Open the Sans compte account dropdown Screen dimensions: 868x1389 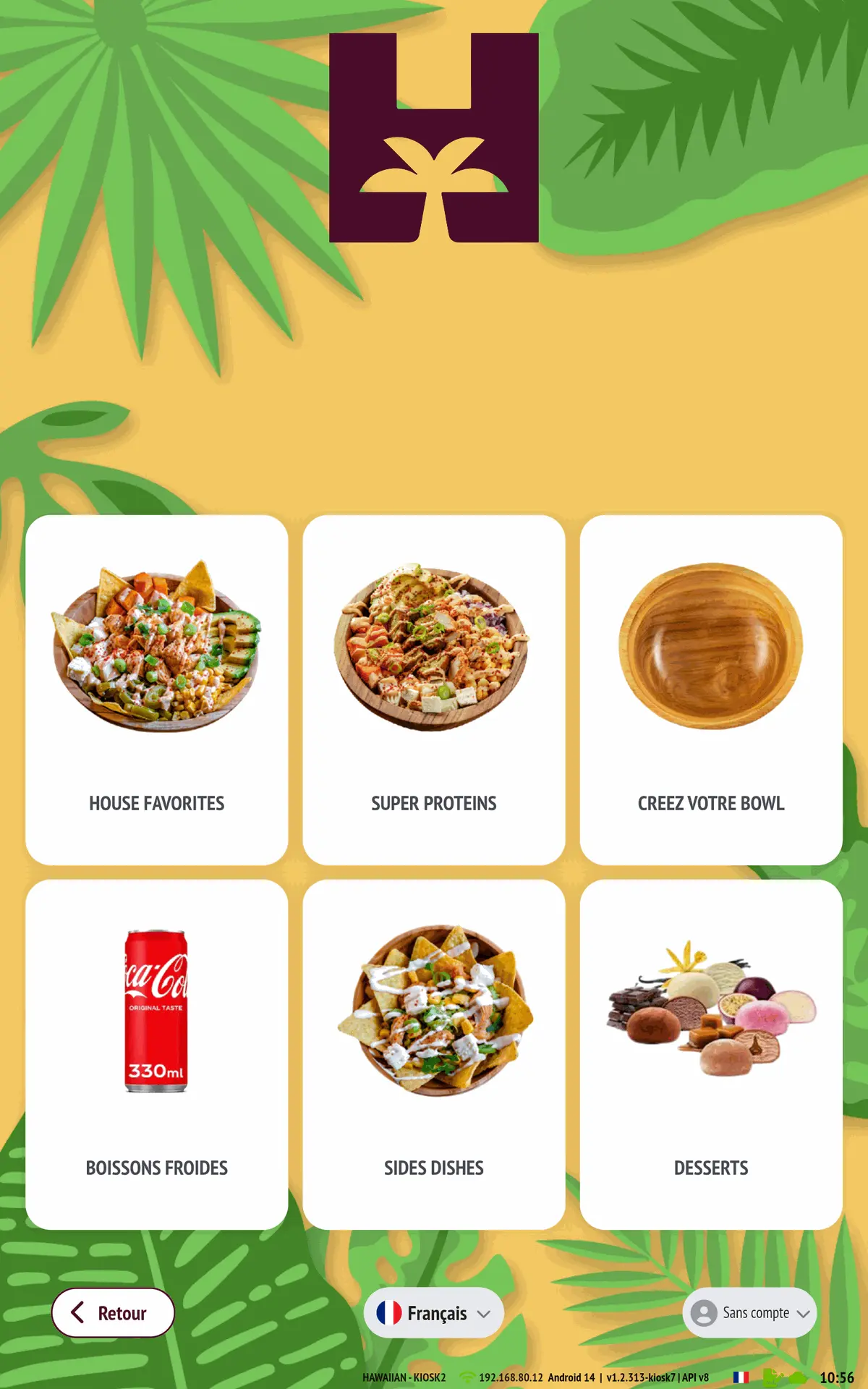point(749,1312)
